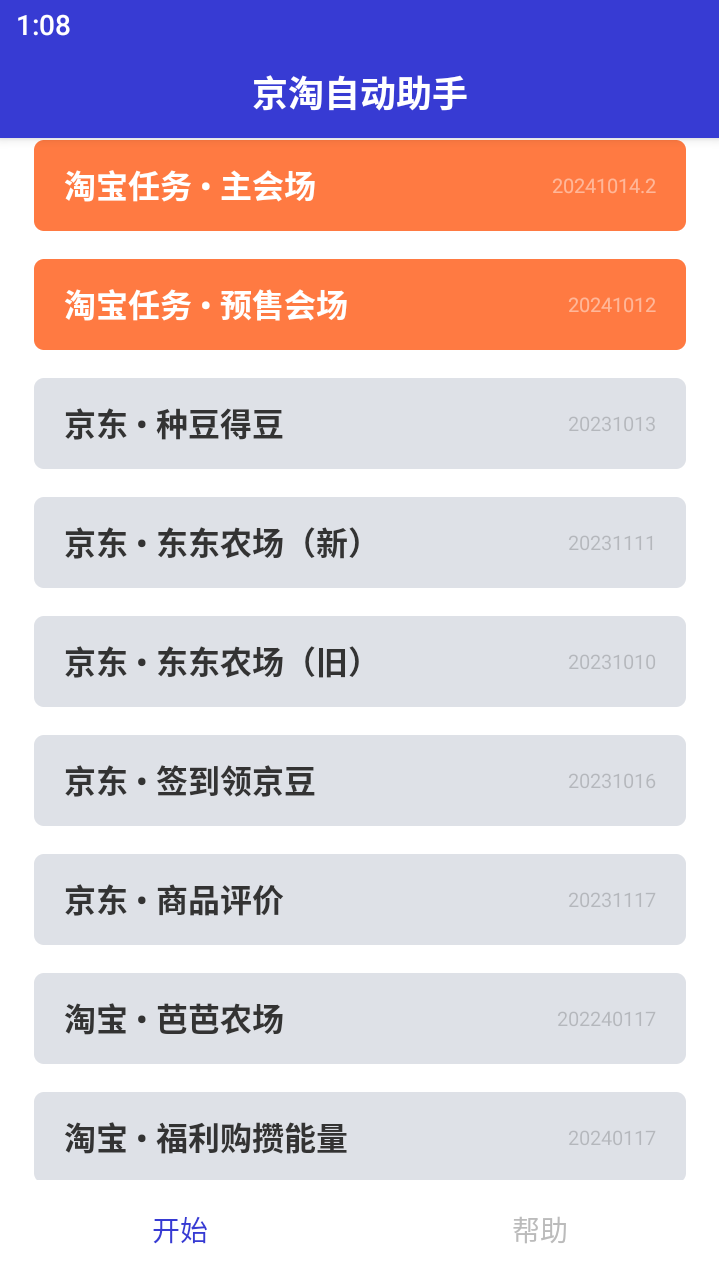Switch to the 开始 tab
This screenshot has height=1279, width=719.
(x=180, y=1230)
